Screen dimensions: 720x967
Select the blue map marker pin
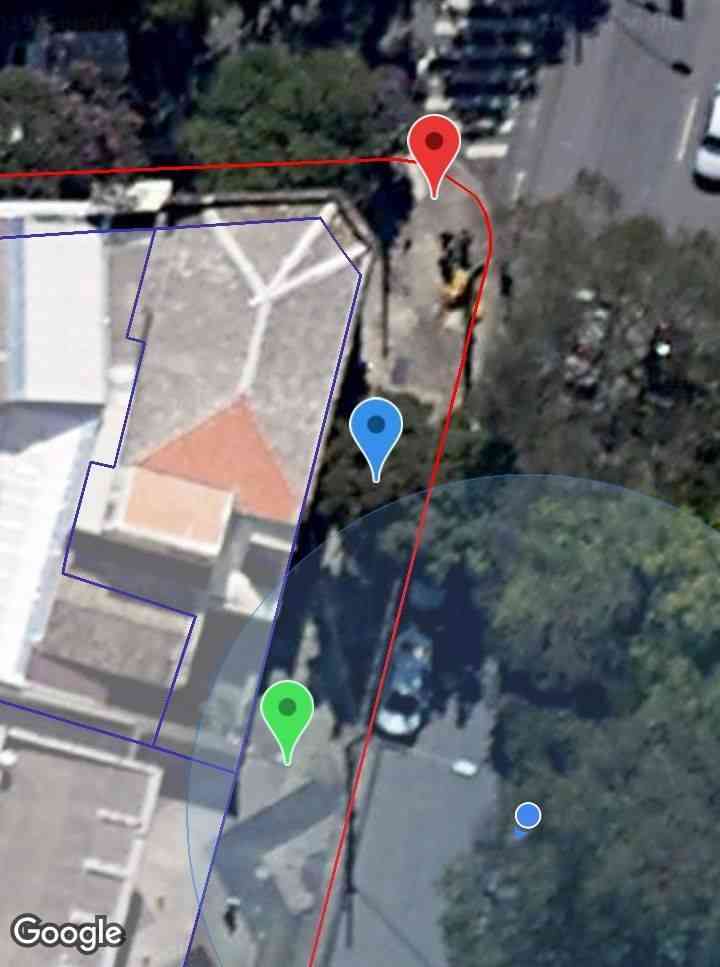click(376, 430)
